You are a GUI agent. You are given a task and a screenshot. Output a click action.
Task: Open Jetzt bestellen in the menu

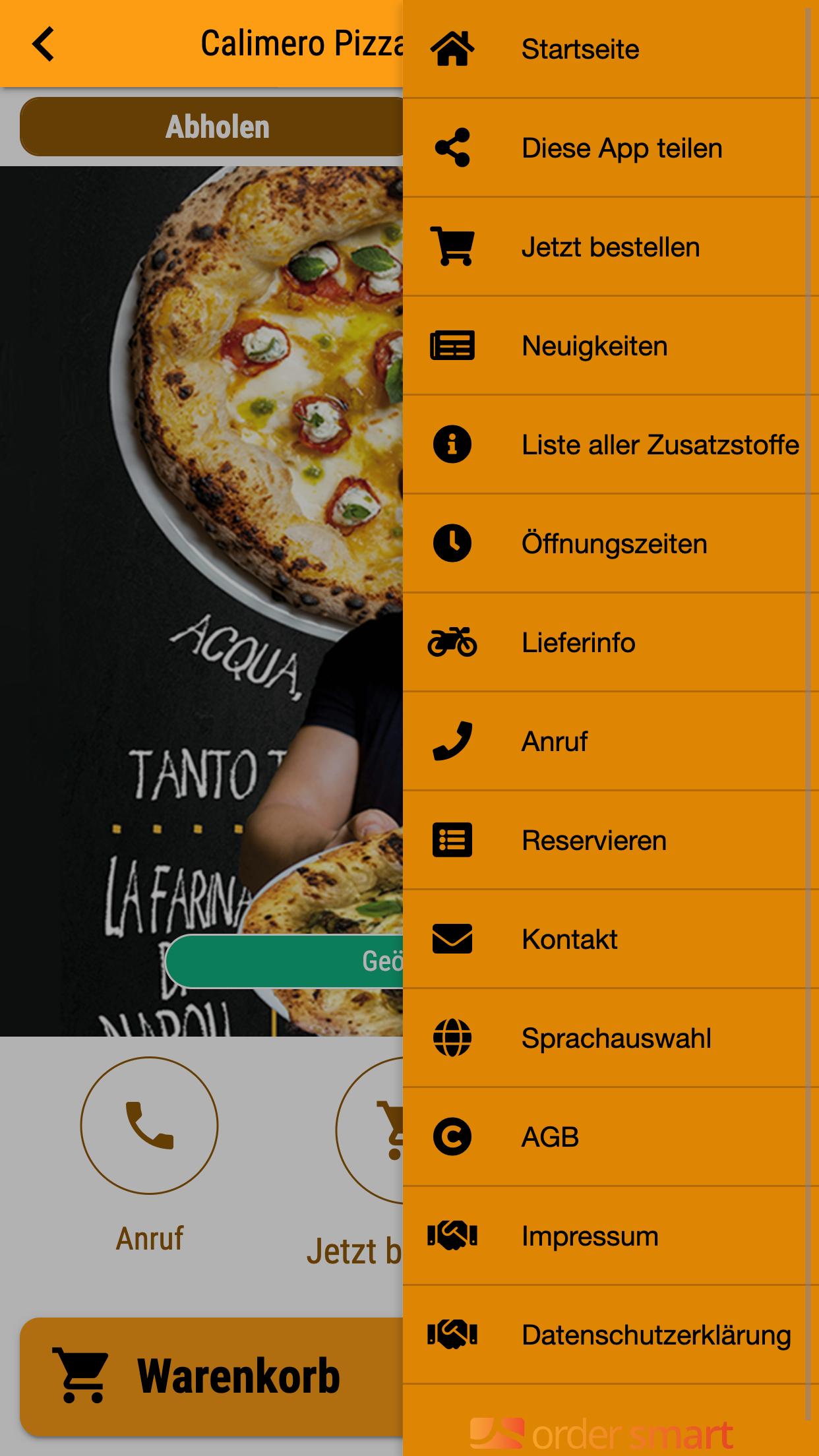[611, 247]
